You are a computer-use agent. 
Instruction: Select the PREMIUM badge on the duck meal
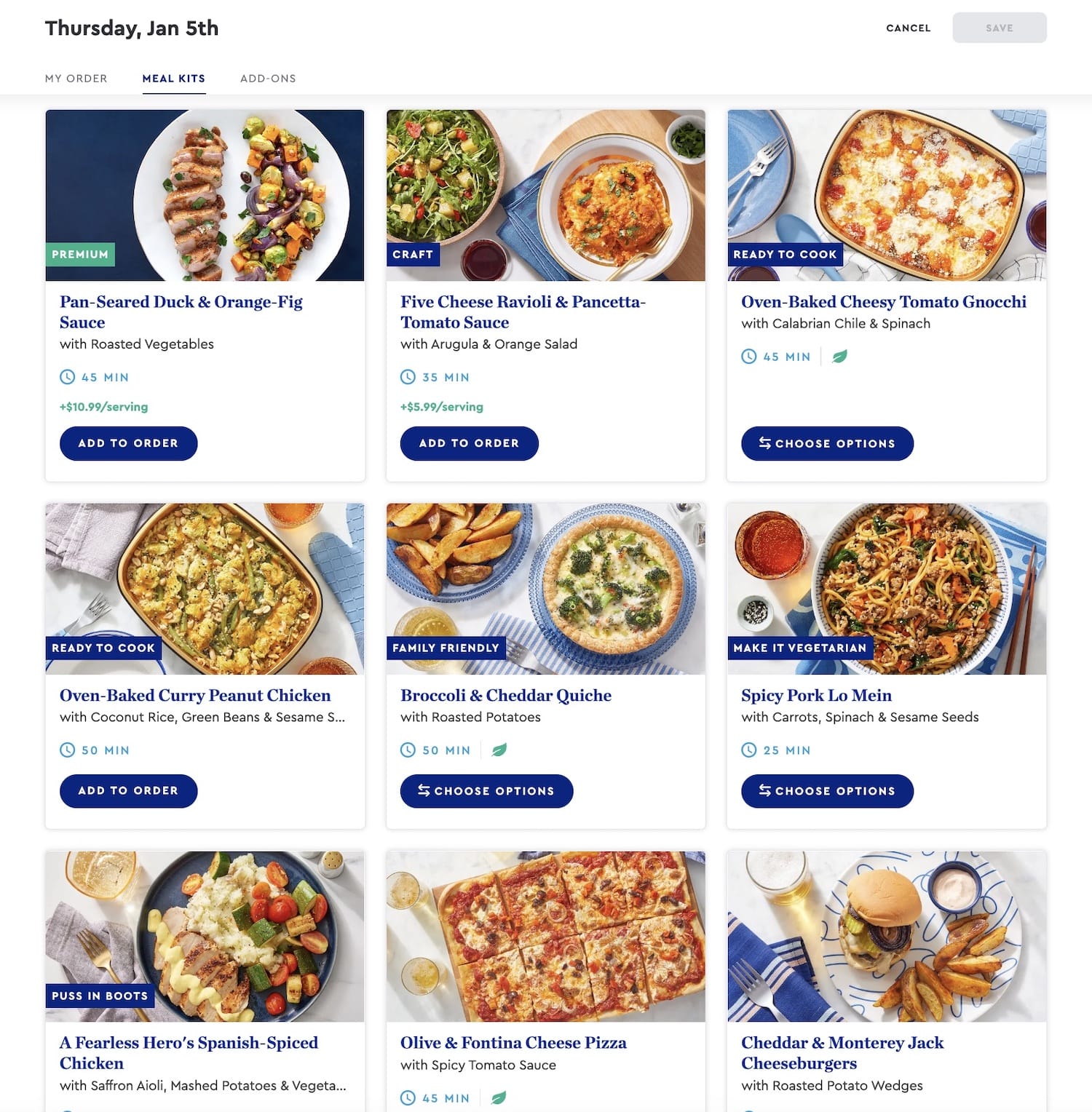click(x=81, y=255)
